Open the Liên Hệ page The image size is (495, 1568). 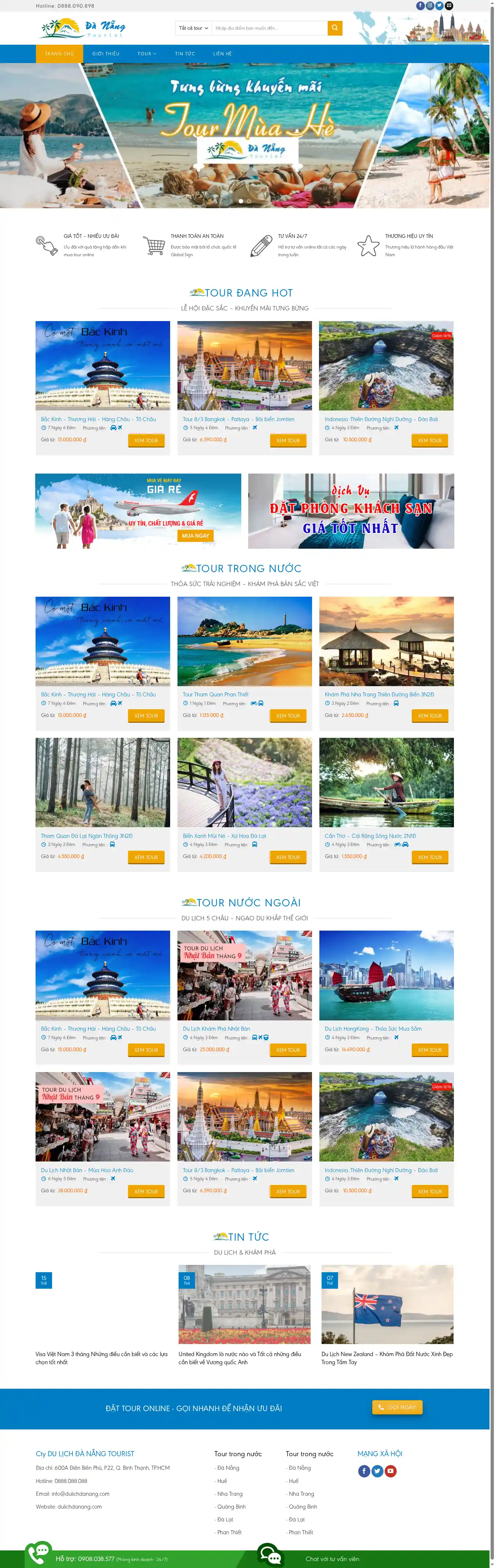(222, 54)
